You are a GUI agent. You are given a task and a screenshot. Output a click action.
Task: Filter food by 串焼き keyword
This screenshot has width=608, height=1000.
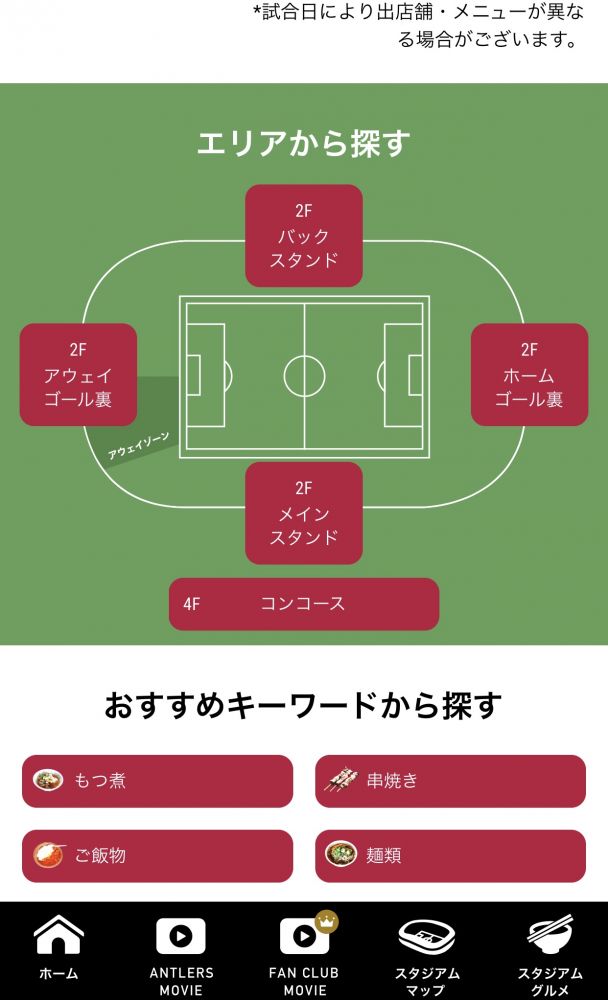(x=450, y=781)
